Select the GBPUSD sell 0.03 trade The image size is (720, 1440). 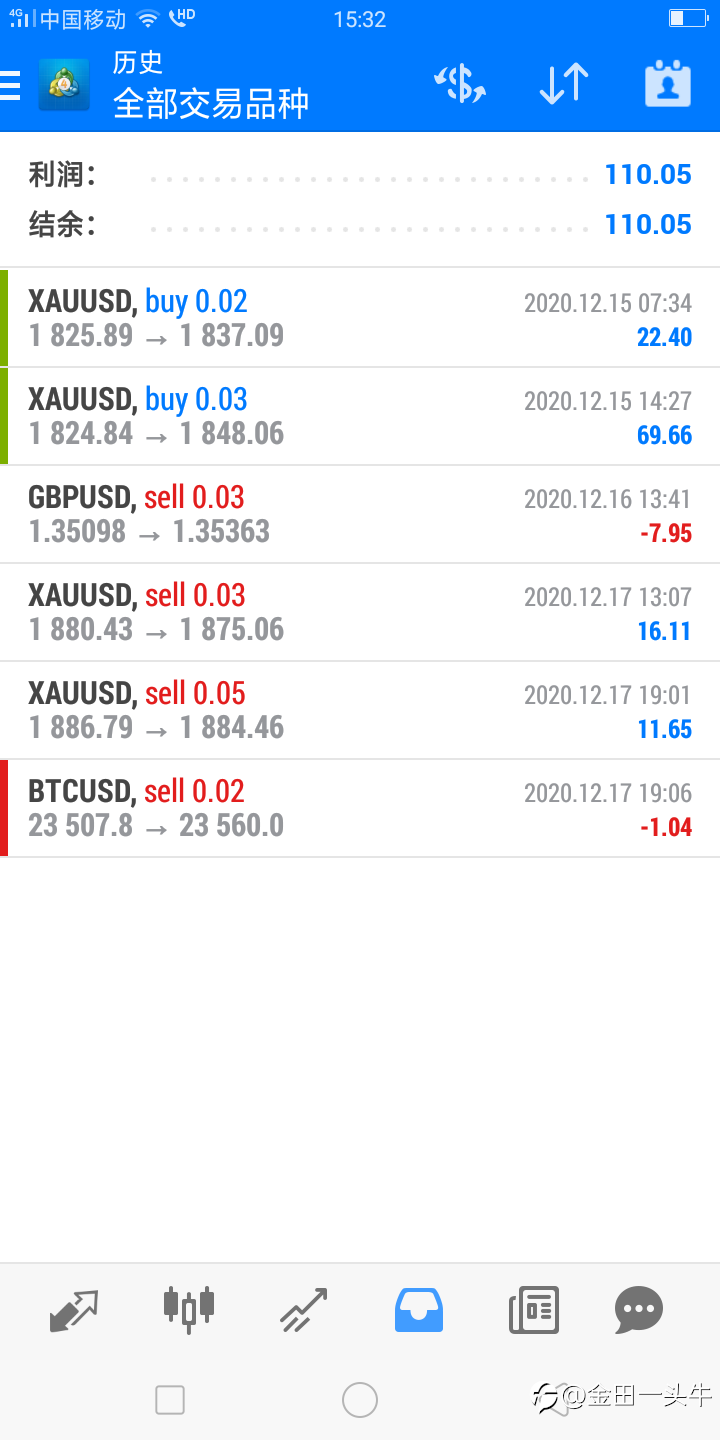(360, 514)
